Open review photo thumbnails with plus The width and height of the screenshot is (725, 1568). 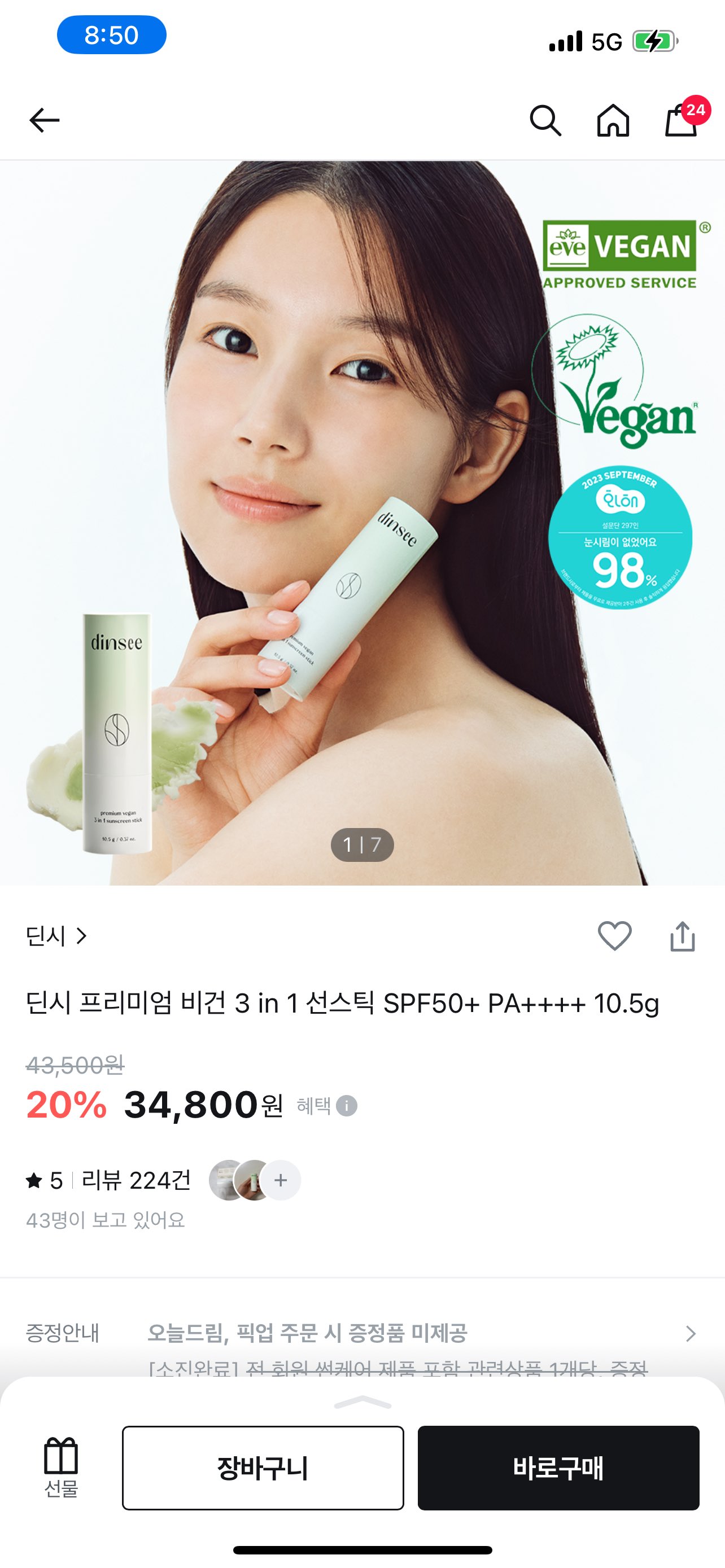[280, 1180]
